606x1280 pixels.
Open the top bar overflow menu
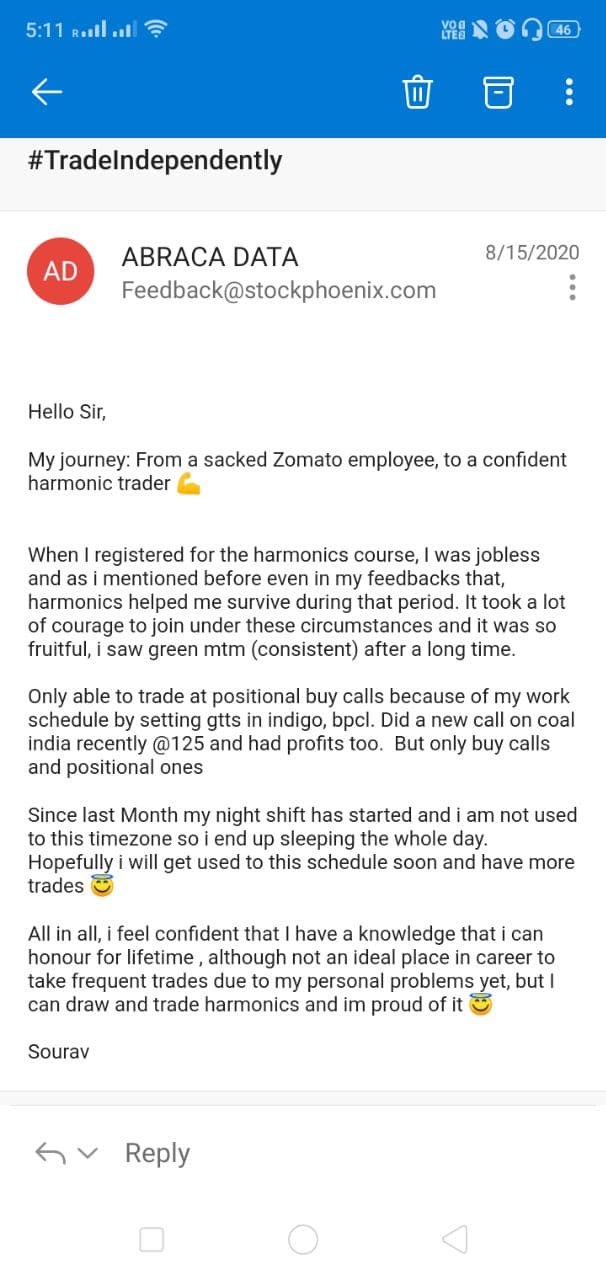569,92
